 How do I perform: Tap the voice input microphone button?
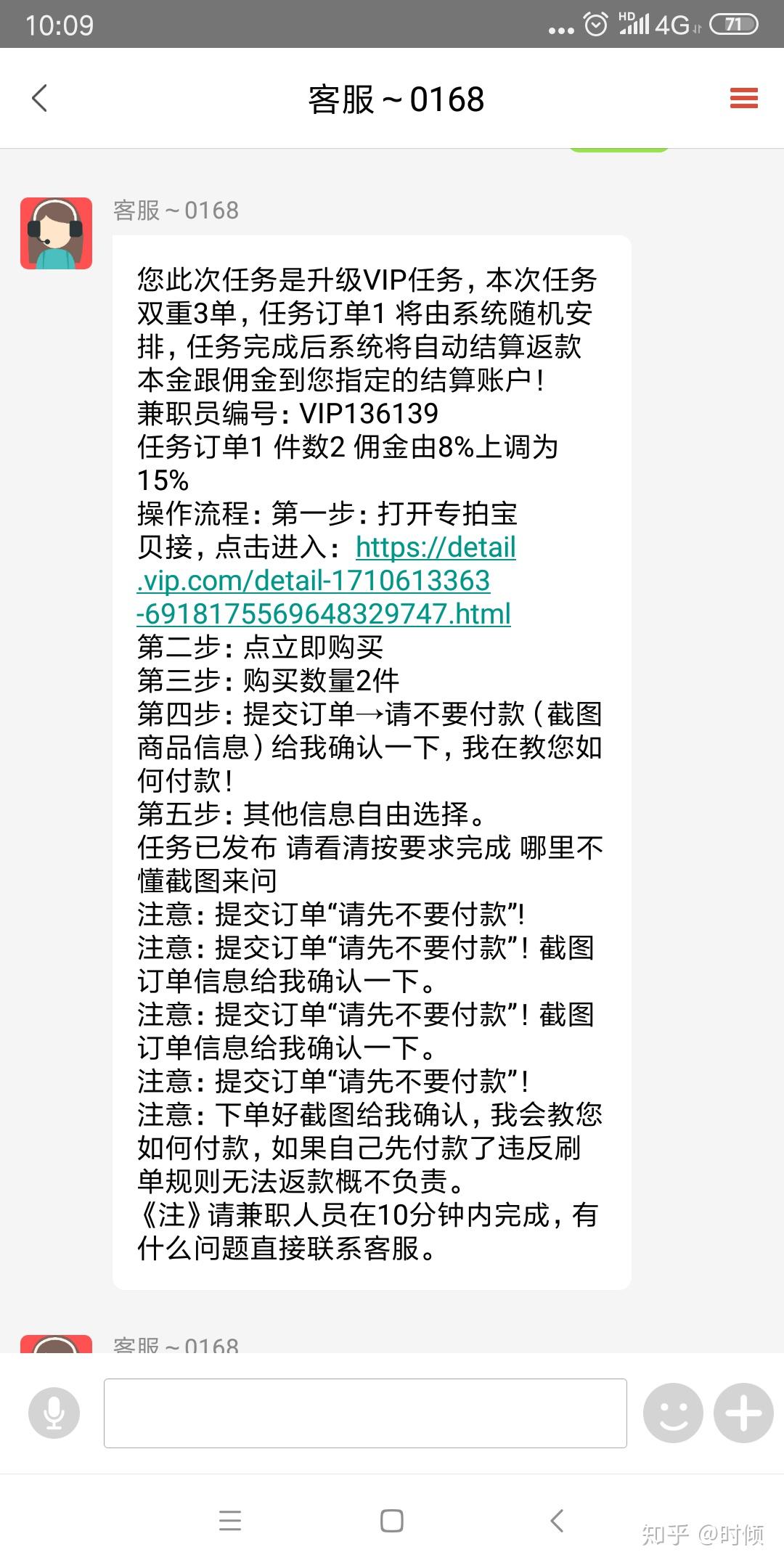(54, 1413)
